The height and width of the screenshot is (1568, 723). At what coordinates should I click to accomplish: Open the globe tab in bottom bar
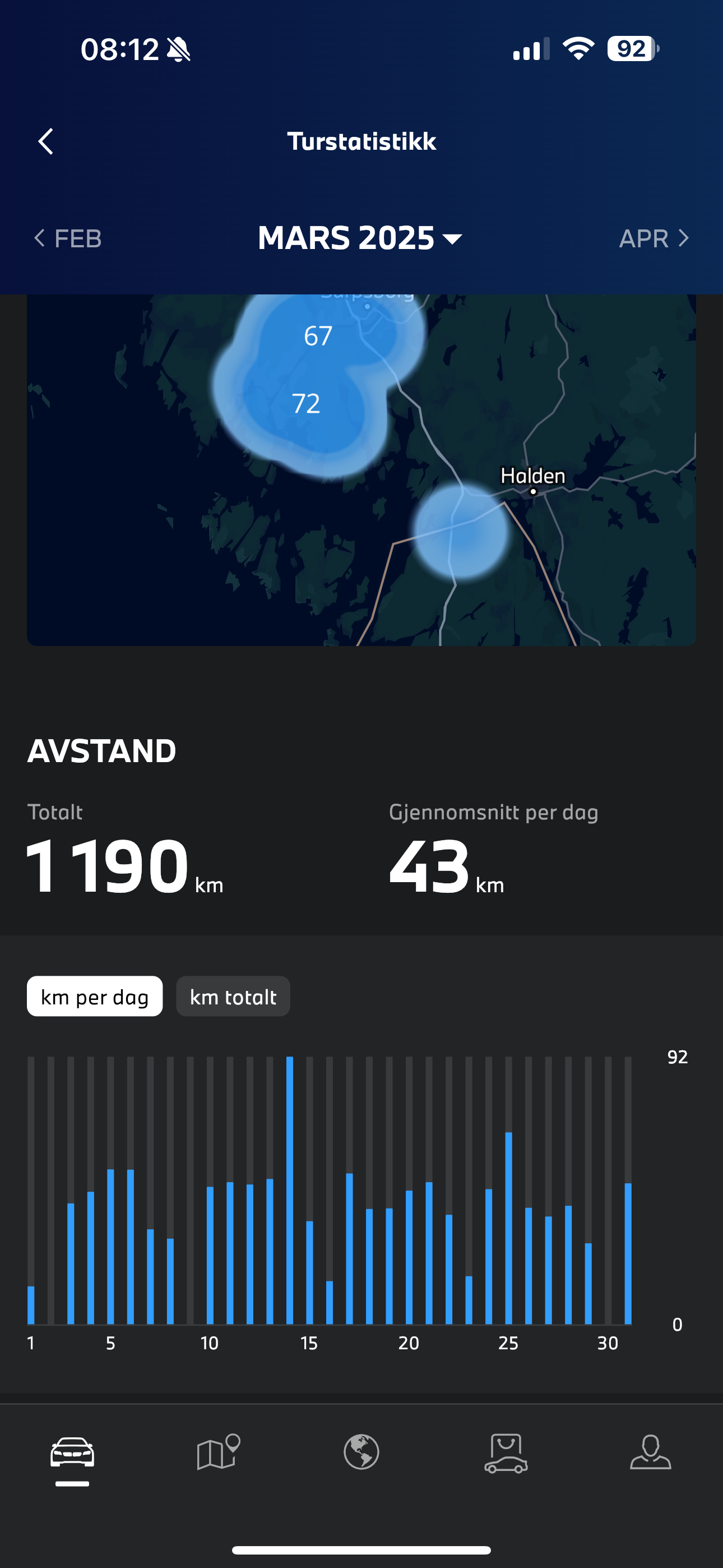(361, 1452)
